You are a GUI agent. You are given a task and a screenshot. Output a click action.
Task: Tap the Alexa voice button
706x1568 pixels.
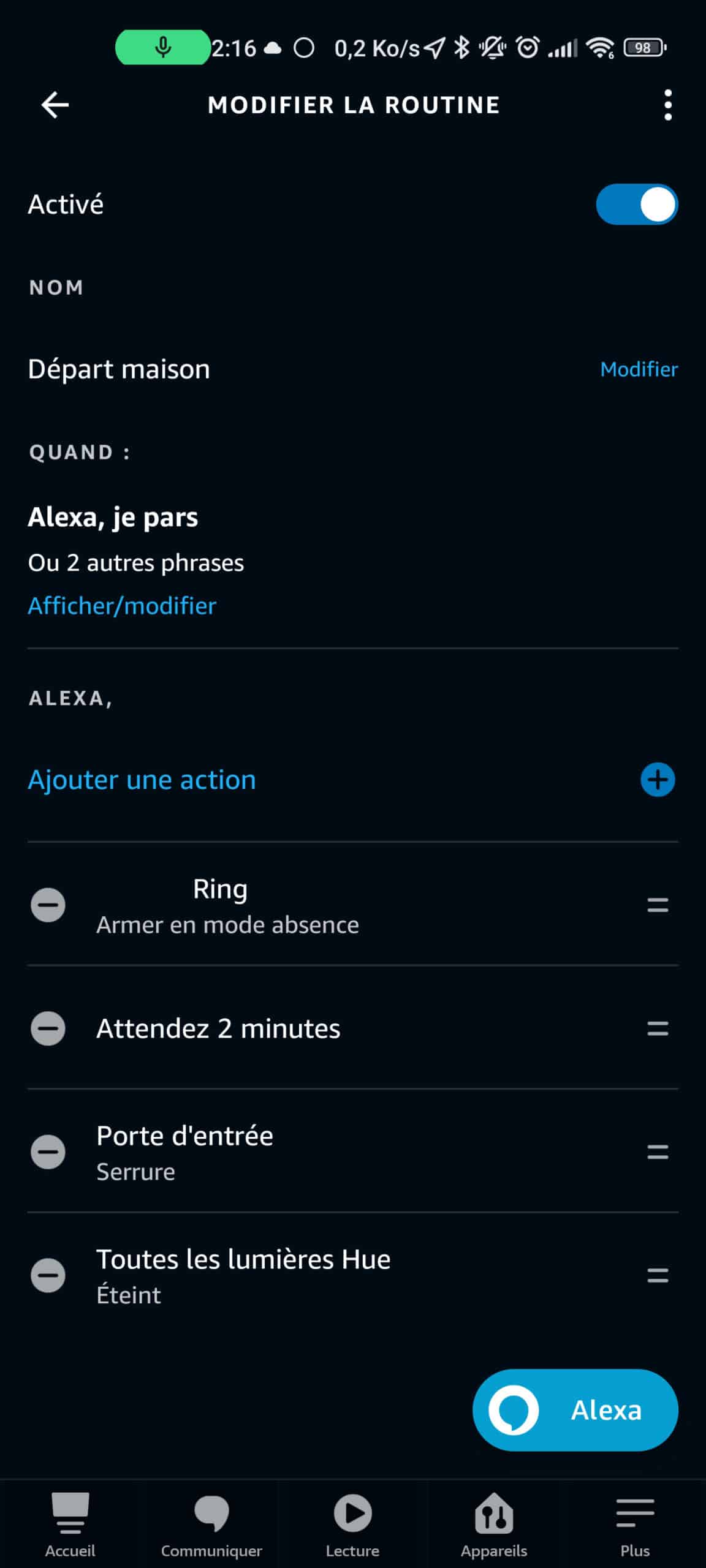coord(575,1410)
